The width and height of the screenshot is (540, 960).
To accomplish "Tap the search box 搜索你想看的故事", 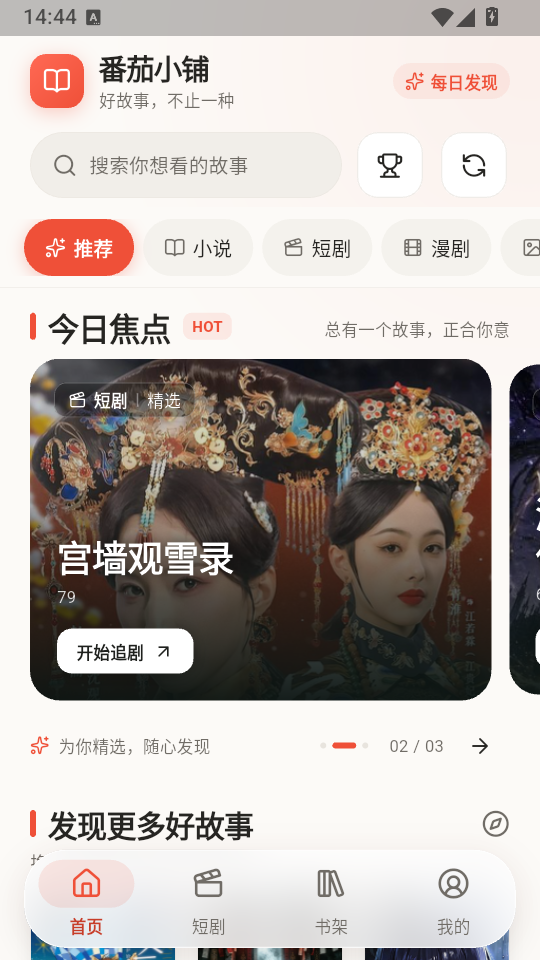I will click(186, 165).
